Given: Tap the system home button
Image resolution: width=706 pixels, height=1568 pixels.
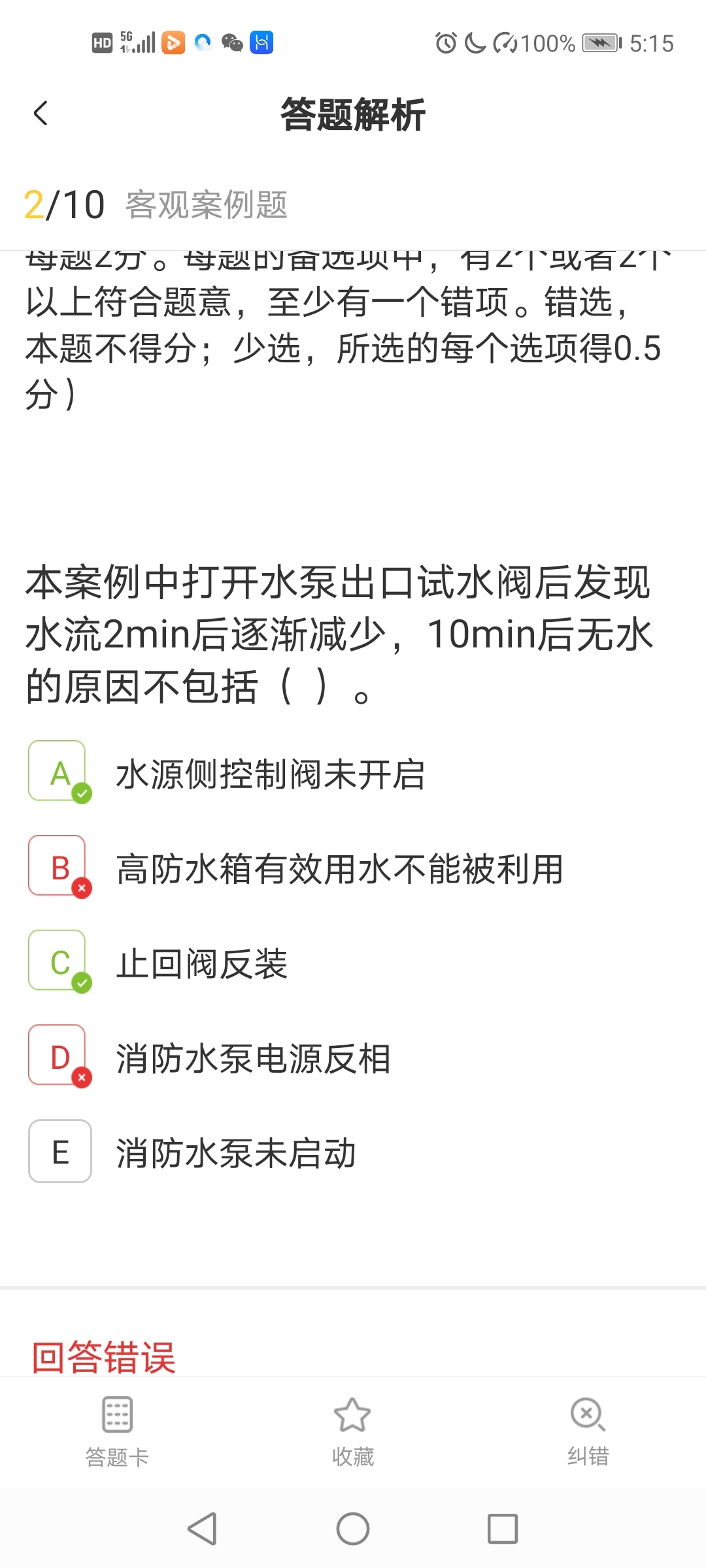Looking at the screenshot, I should 353,1529.
